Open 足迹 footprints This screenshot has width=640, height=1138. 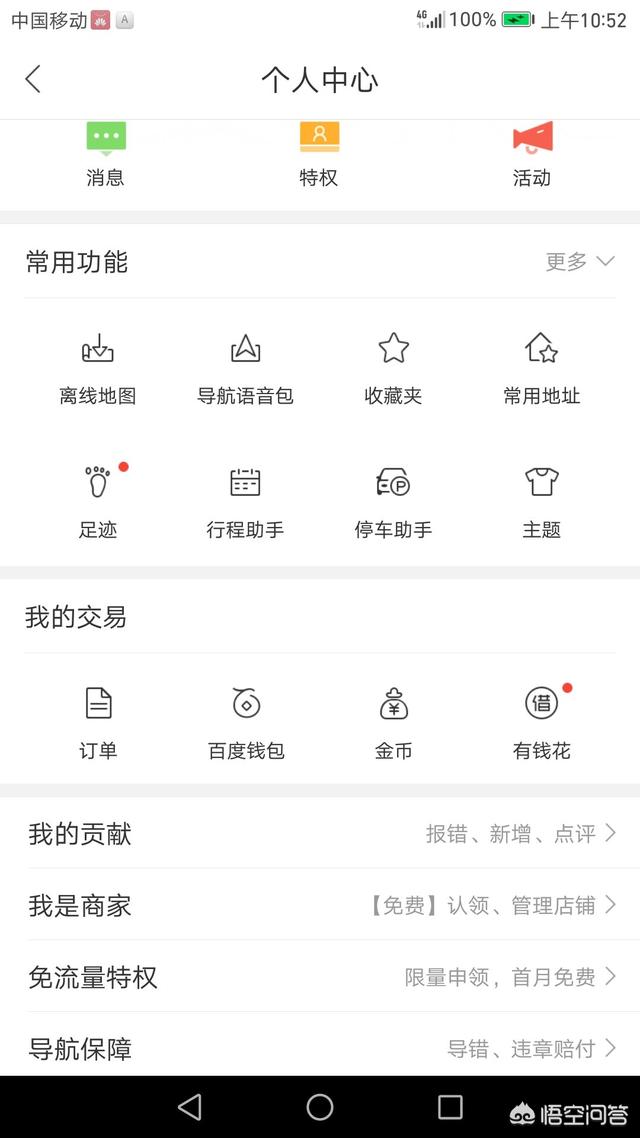98,502
